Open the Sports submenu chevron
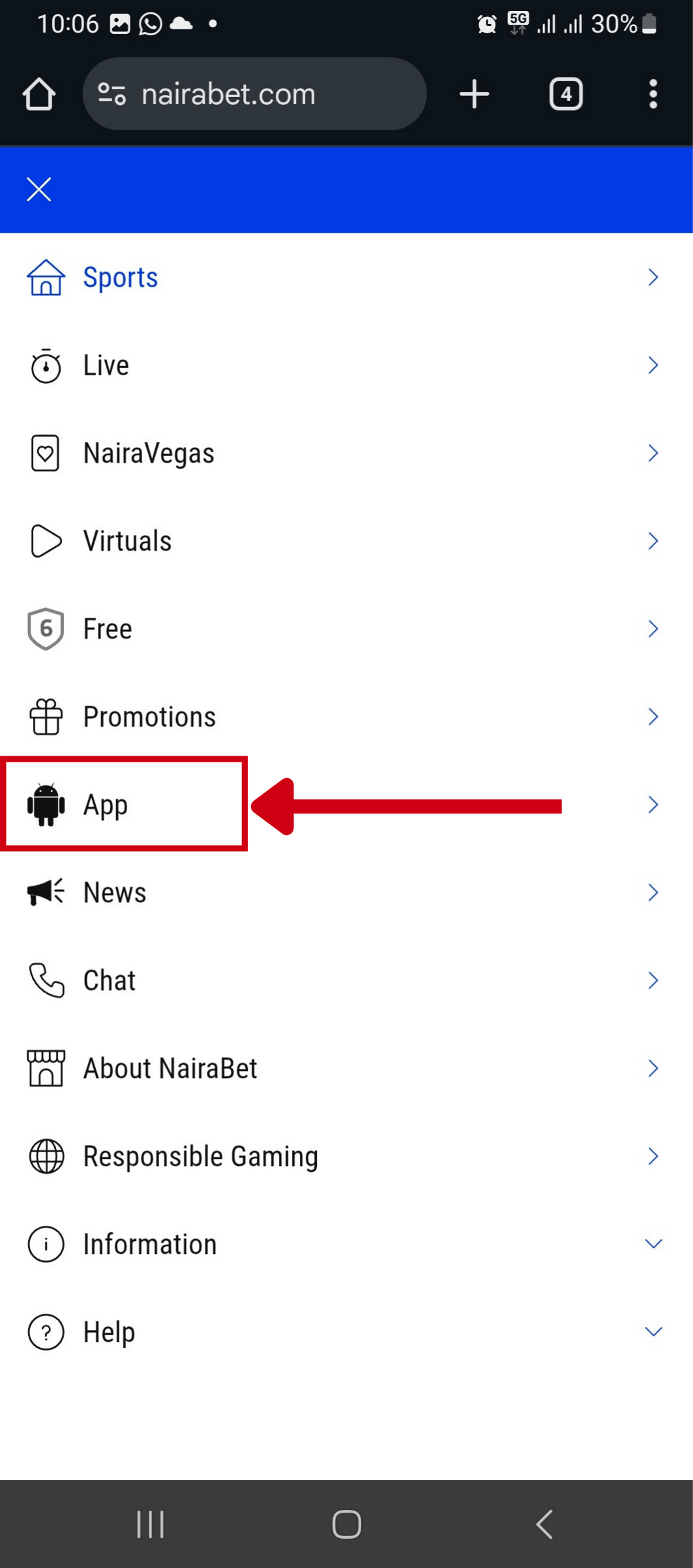Viewport: 693px width, 1568px height. (x=653, y=277)
